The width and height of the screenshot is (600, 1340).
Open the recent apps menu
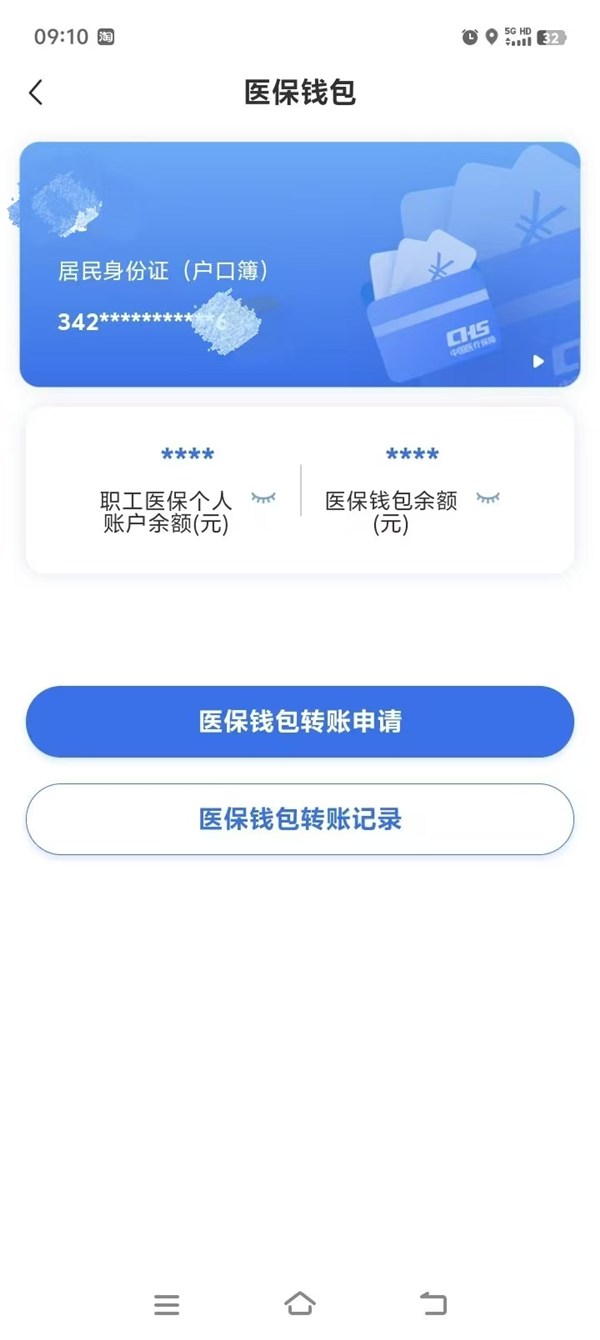tap(167, 1304)
